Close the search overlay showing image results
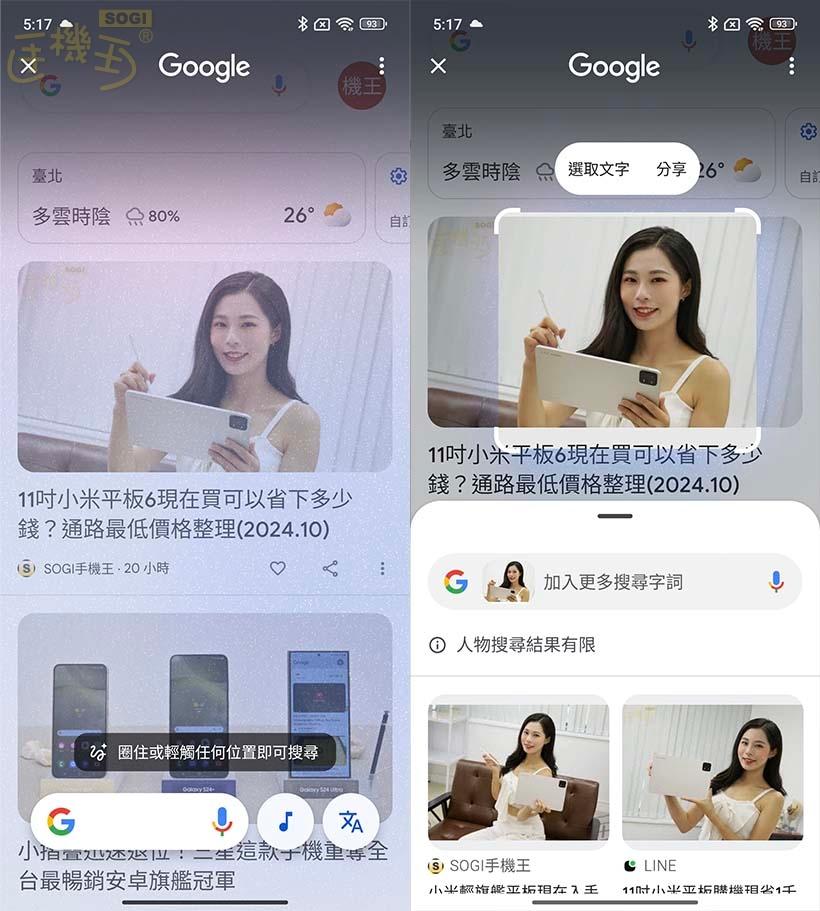The image size is (820, 911). click(438, 66)
